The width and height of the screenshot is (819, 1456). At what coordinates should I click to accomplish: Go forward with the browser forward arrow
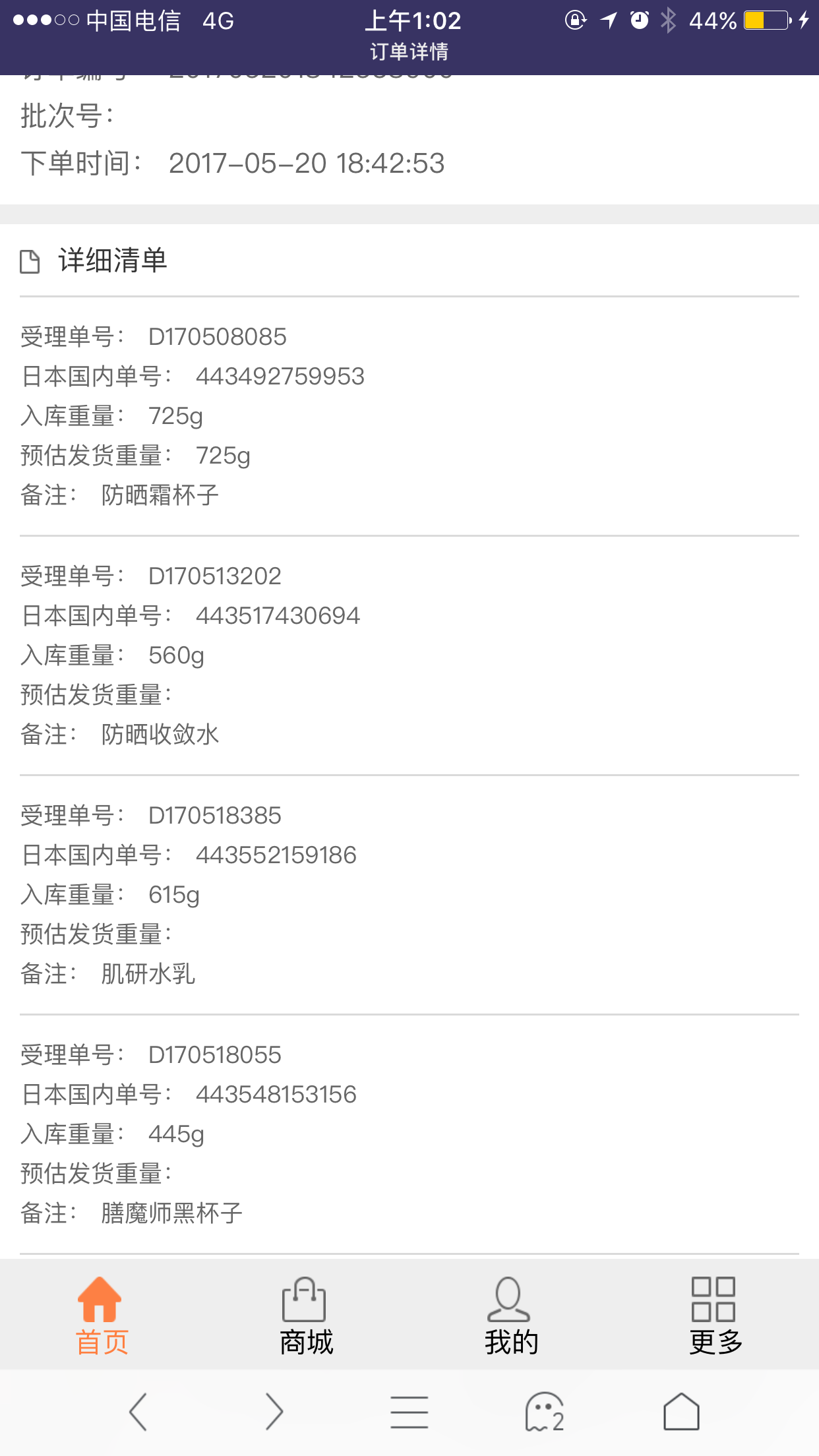[274, 1412]
